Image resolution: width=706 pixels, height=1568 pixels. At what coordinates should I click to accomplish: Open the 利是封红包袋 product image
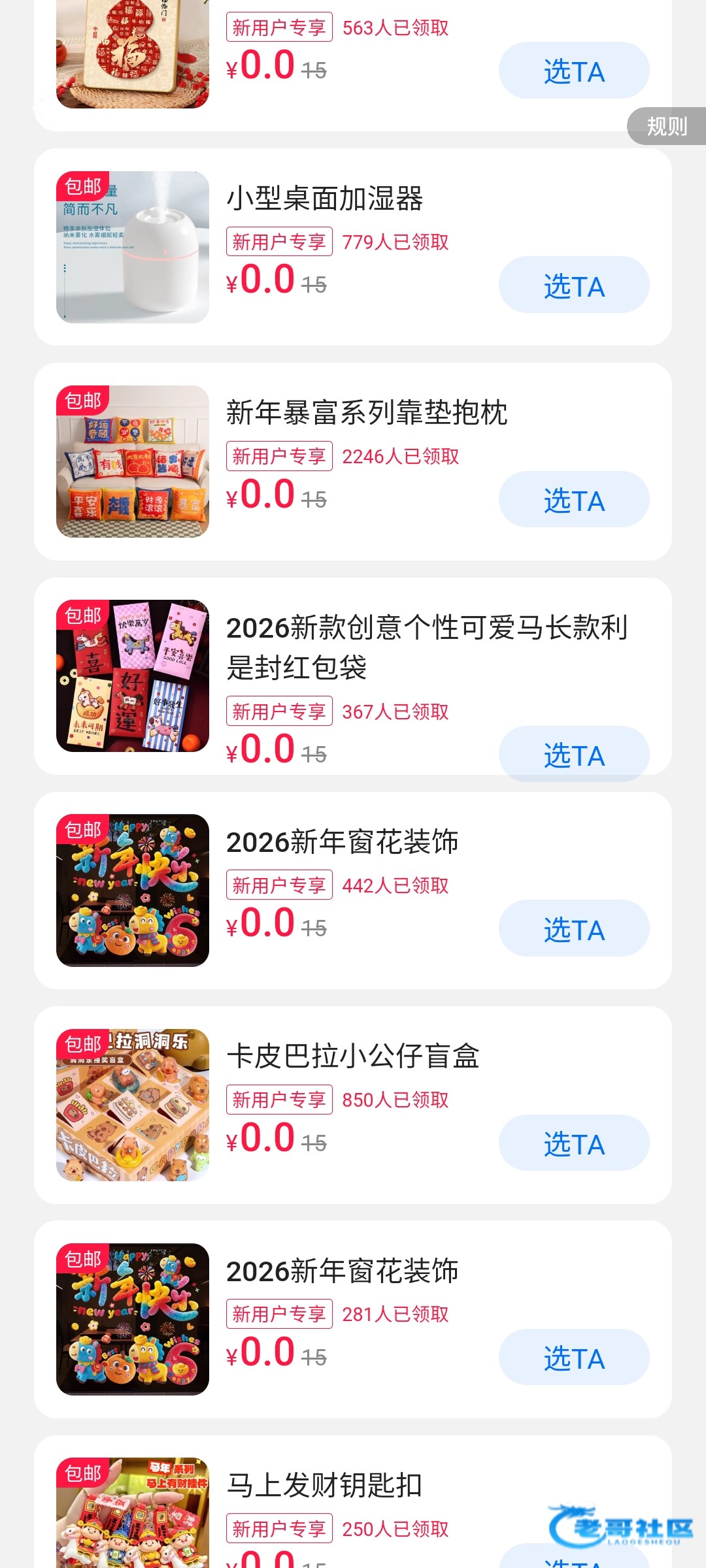click(x=133, y=676)
